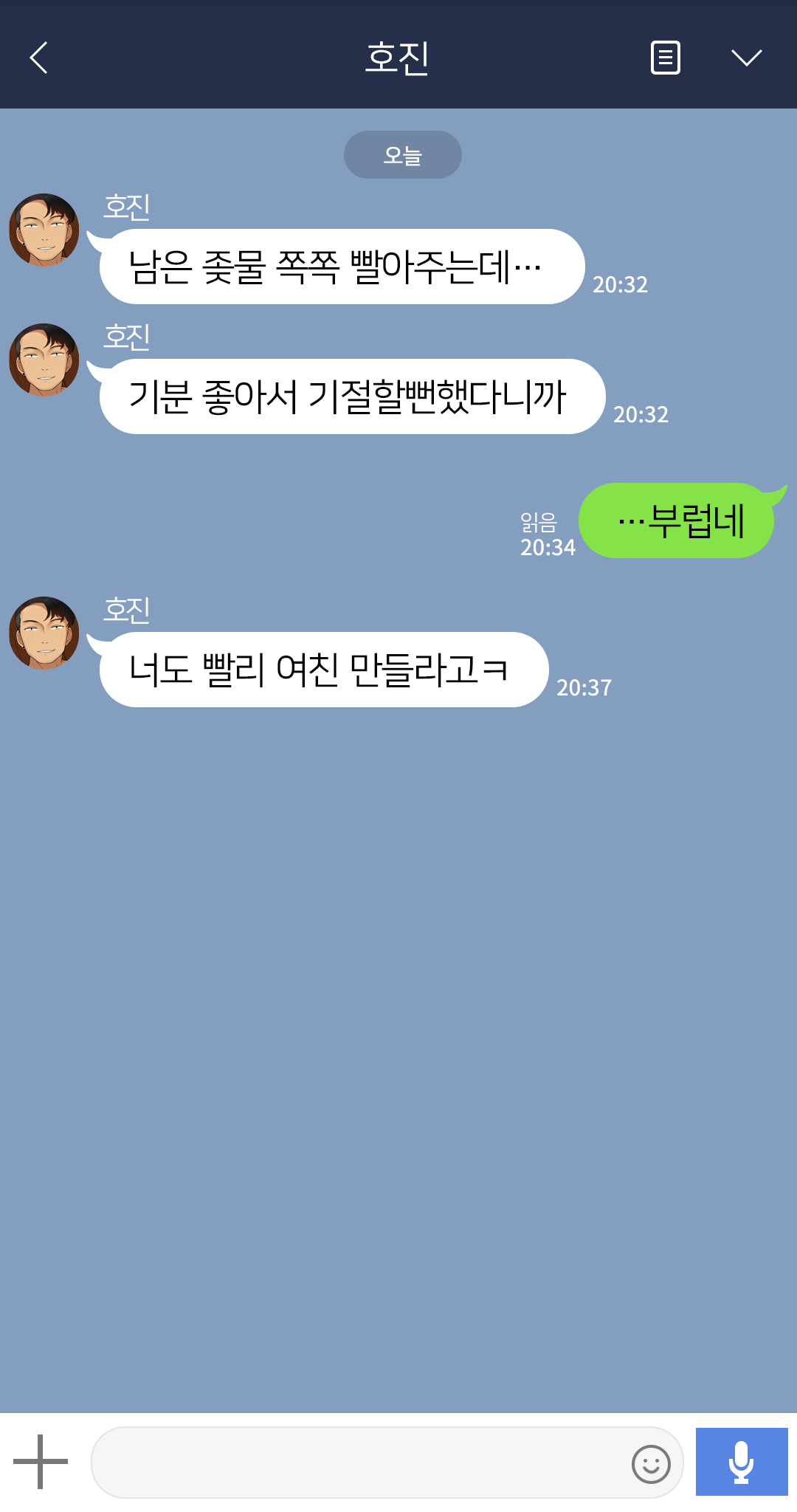Start a voice message recording

click(x=741, y=1462)
